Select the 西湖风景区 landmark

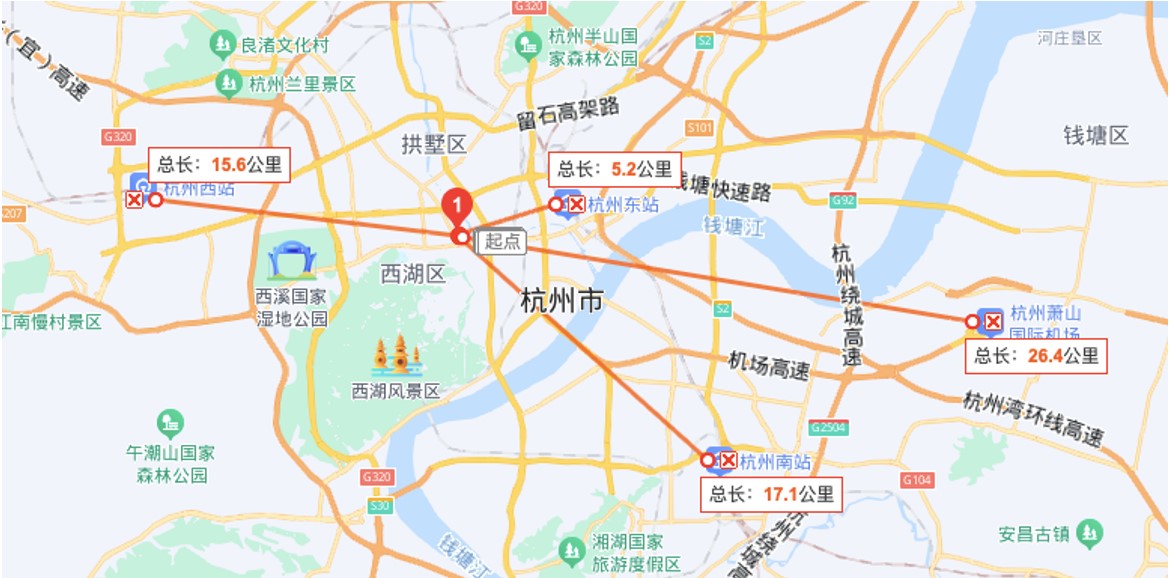point(397,357)
